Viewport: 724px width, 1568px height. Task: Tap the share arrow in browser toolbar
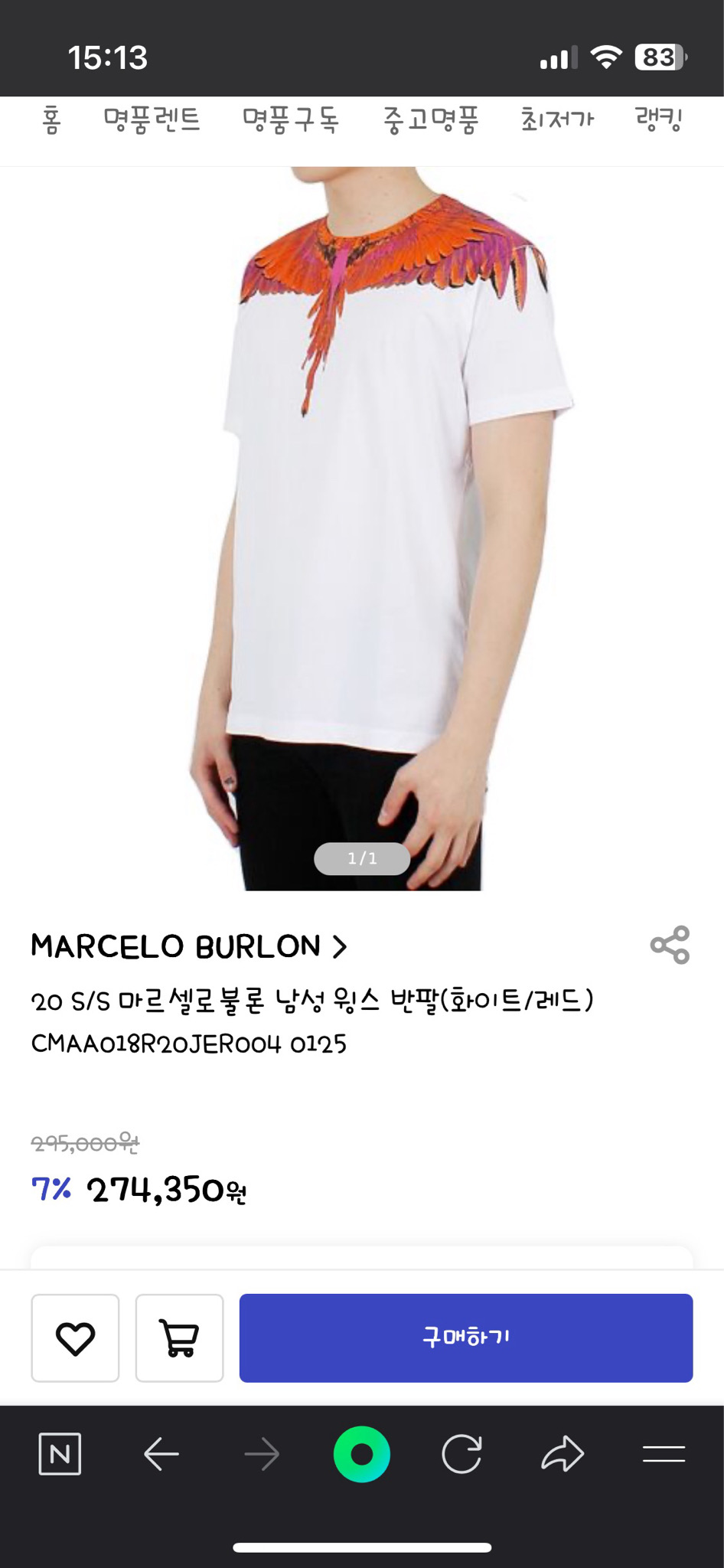click(559, 1454)
